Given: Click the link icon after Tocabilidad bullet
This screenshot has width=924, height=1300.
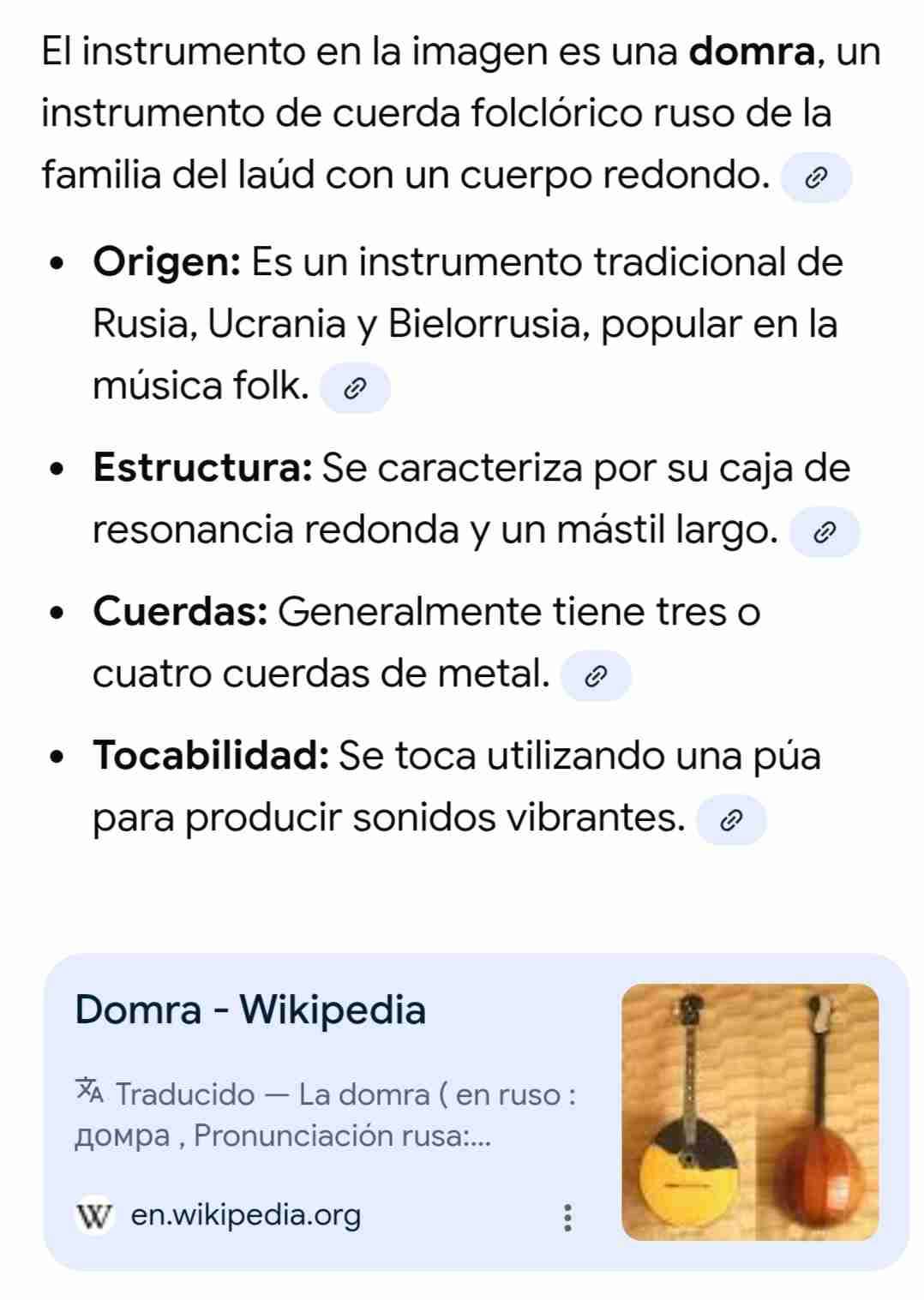Looking at the screenshot, I should click(x=730, y=819).
